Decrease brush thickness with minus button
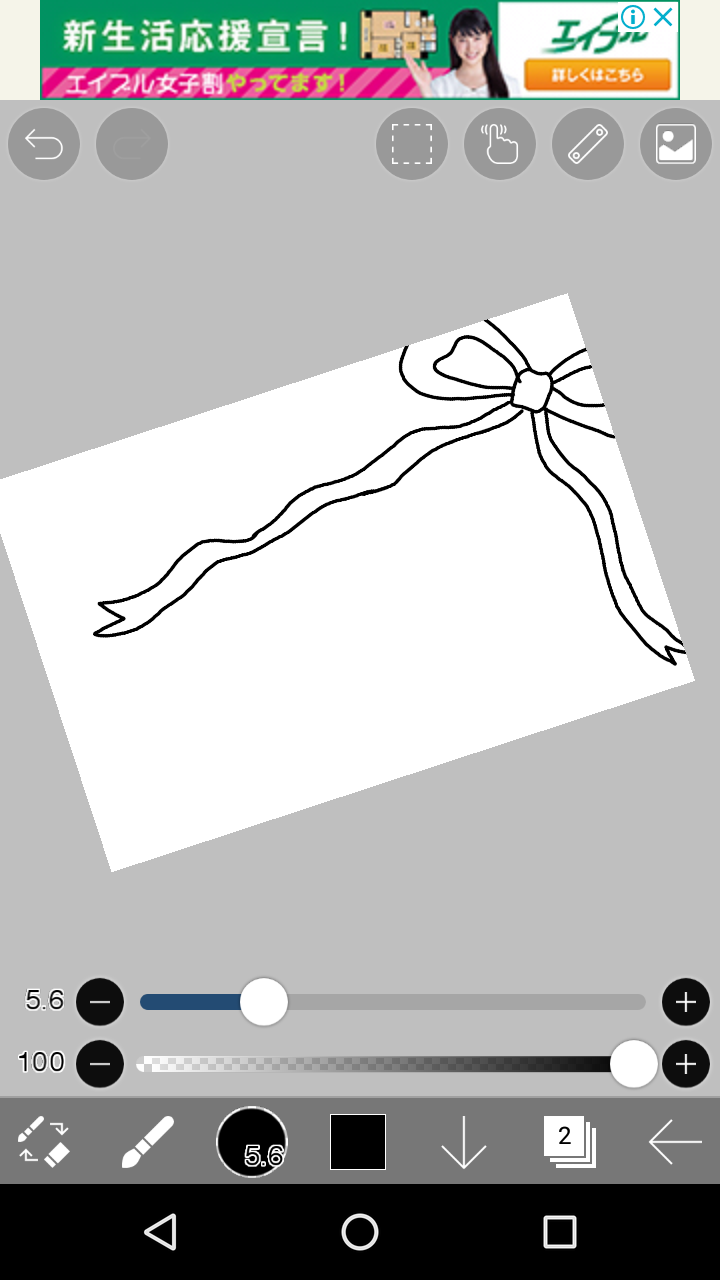Screen dimensions: 720x1280 click(x=100, y=1002)
